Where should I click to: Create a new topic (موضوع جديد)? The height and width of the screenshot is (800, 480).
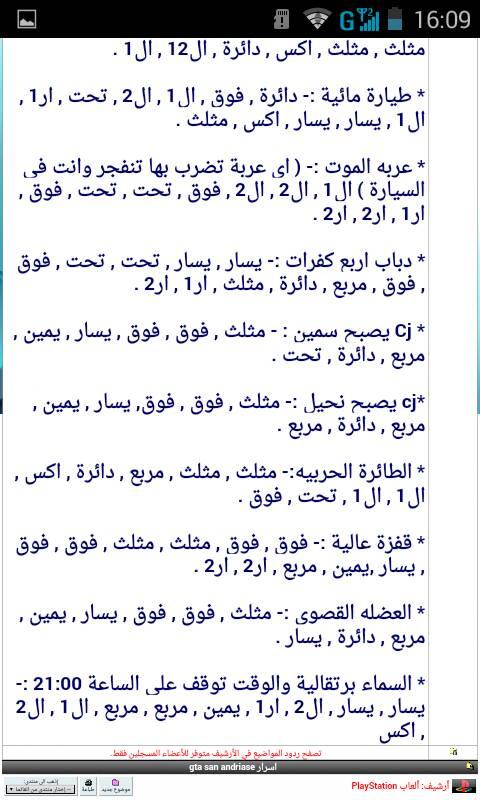[116, 786]
